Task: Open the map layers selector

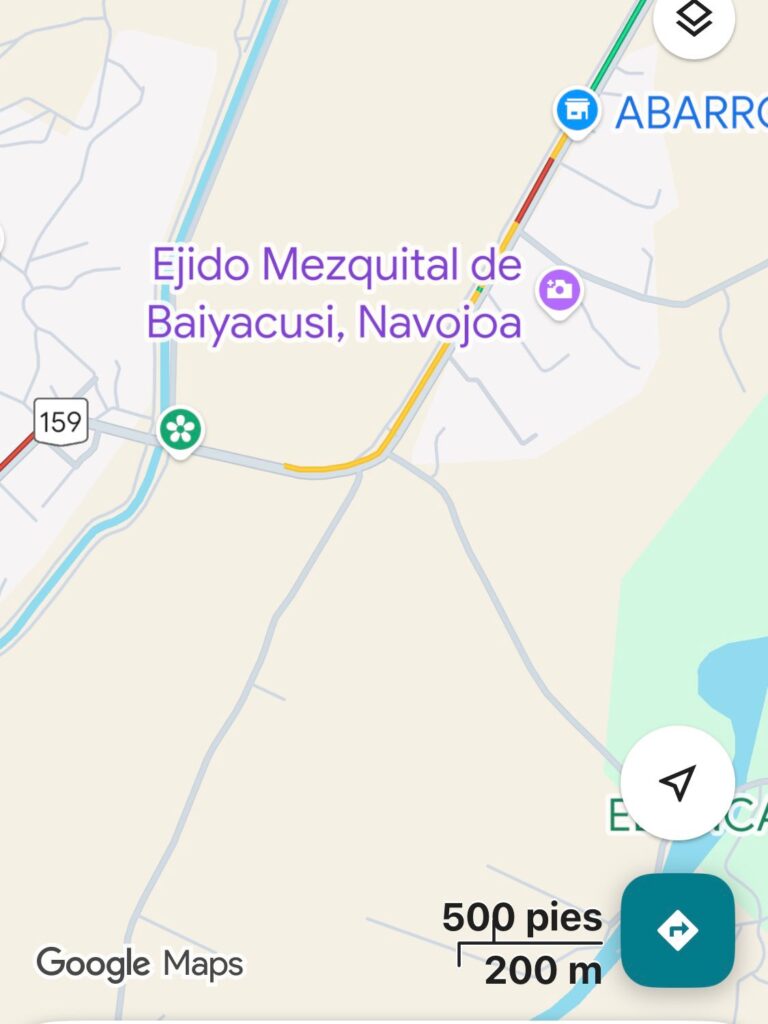Action: coord(694,20)
